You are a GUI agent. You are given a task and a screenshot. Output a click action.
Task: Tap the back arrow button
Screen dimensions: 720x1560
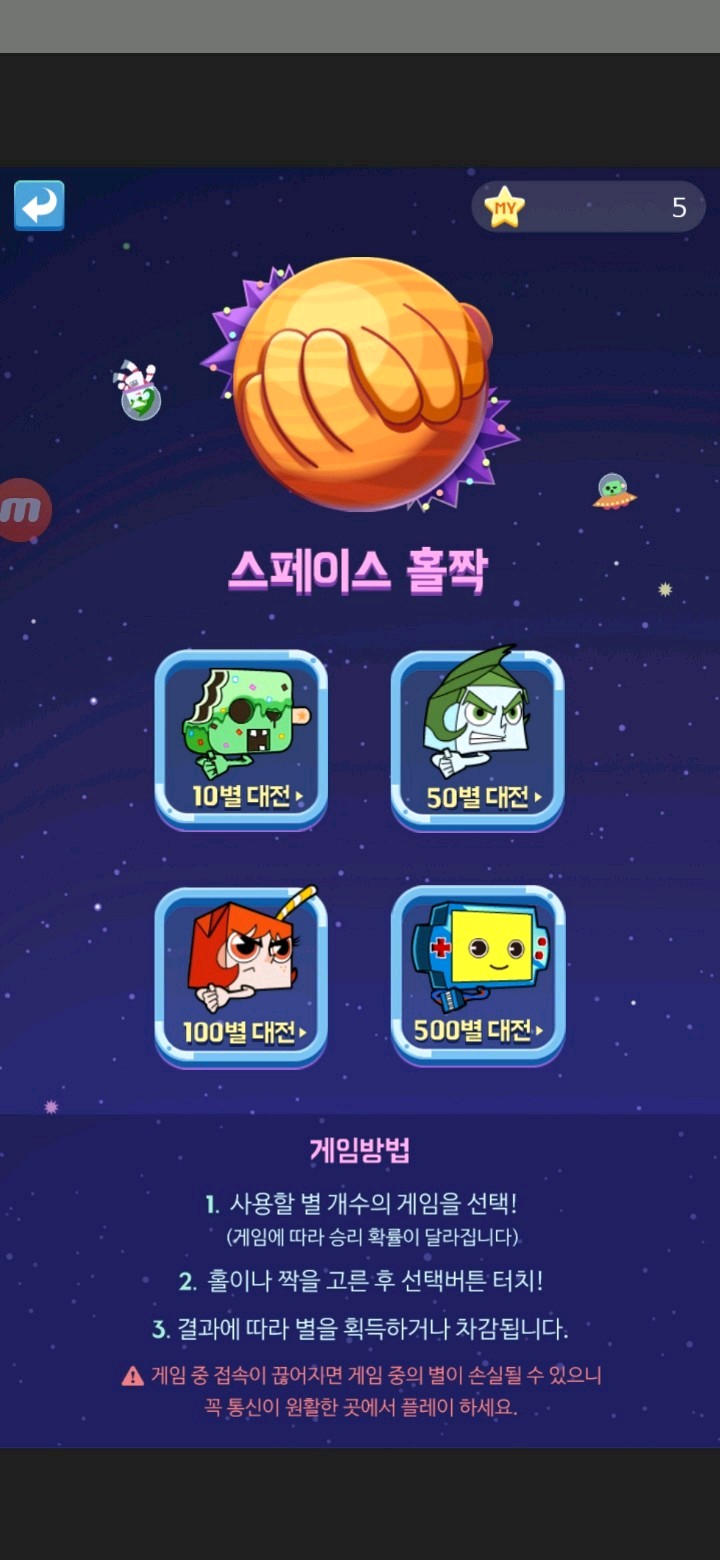click(39, 205)
